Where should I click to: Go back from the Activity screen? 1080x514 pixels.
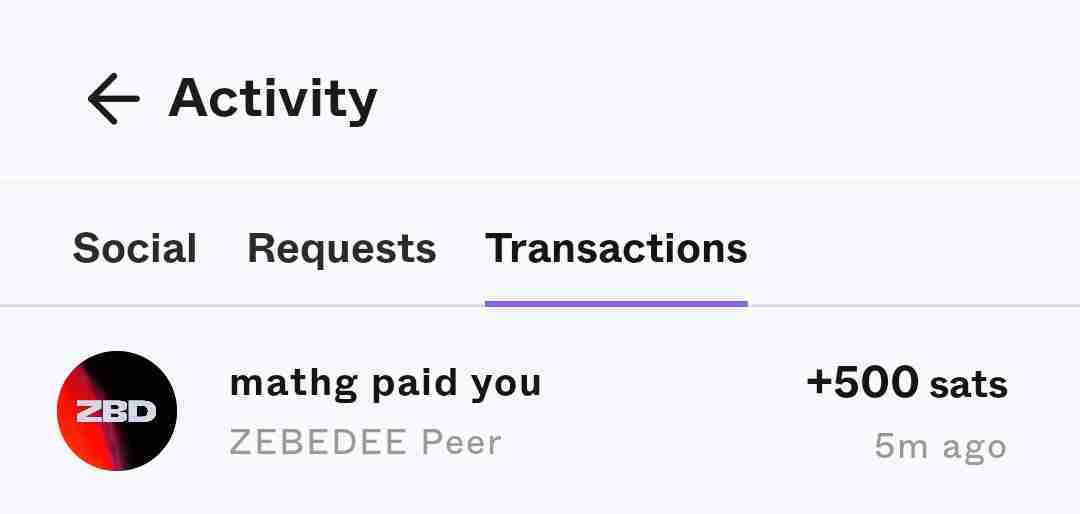(112, 98)
